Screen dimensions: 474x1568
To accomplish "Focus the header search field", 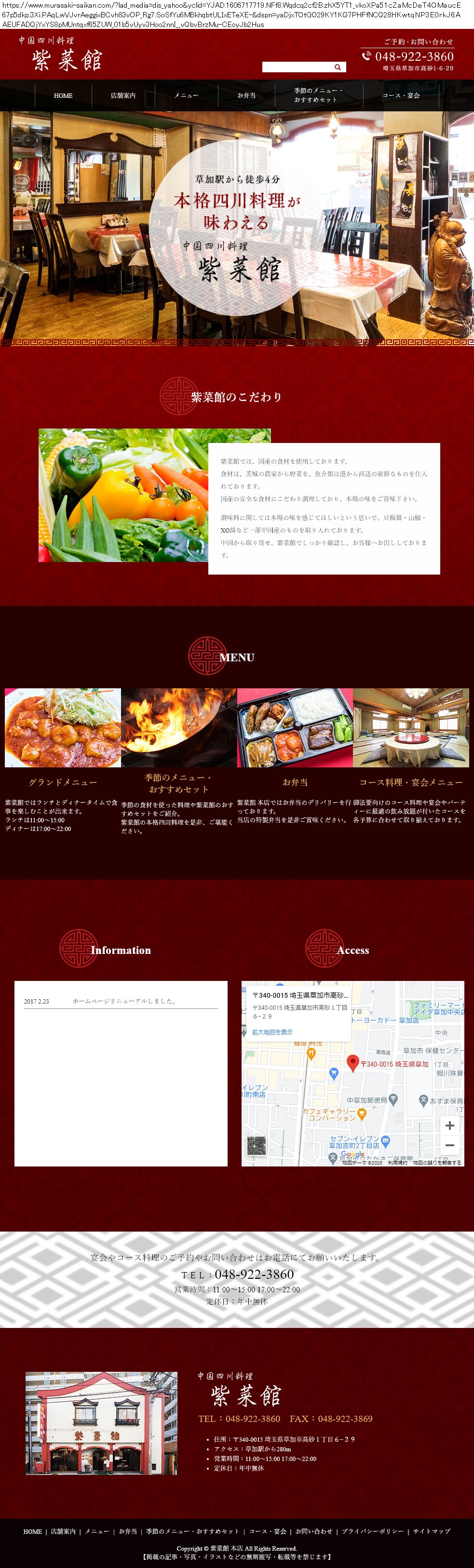I will [x=297, y=67].
